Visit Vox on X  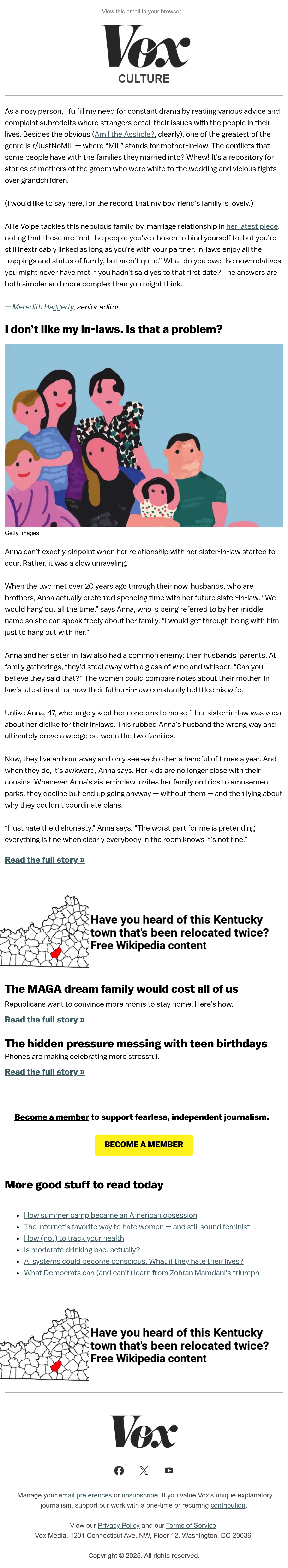(144, 1470)
